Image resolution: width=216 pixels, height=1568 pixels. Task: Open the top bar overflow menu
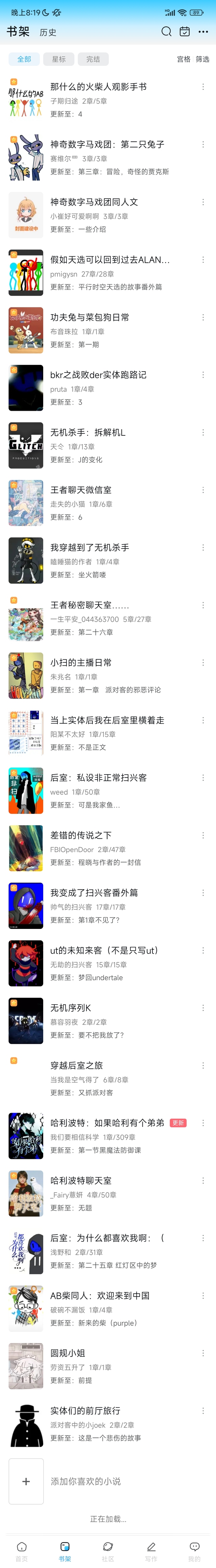pos(203,32)
